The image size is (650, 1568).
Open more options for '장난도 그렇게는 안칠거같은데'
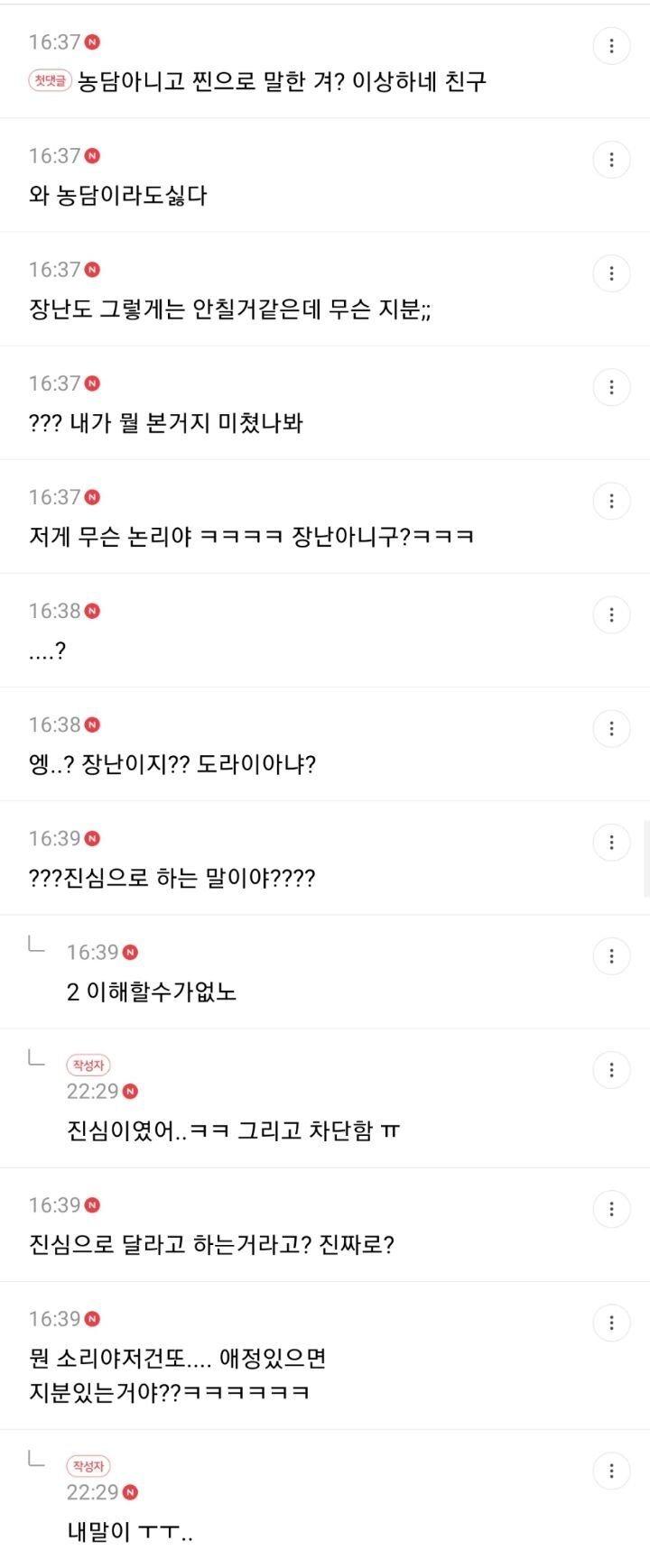[611, 273]
